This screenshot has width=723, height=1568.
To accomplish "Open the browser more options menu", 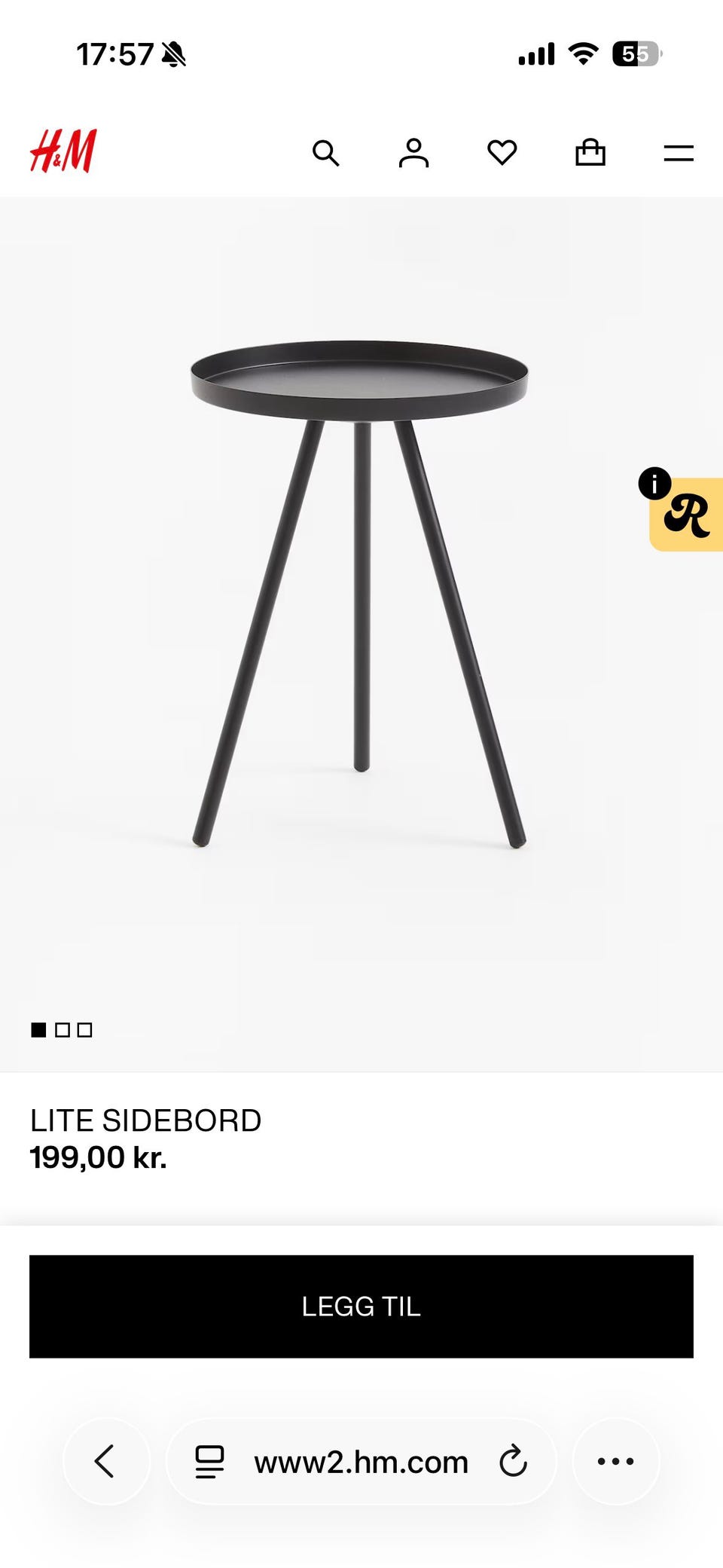I will pos(615,1461).
